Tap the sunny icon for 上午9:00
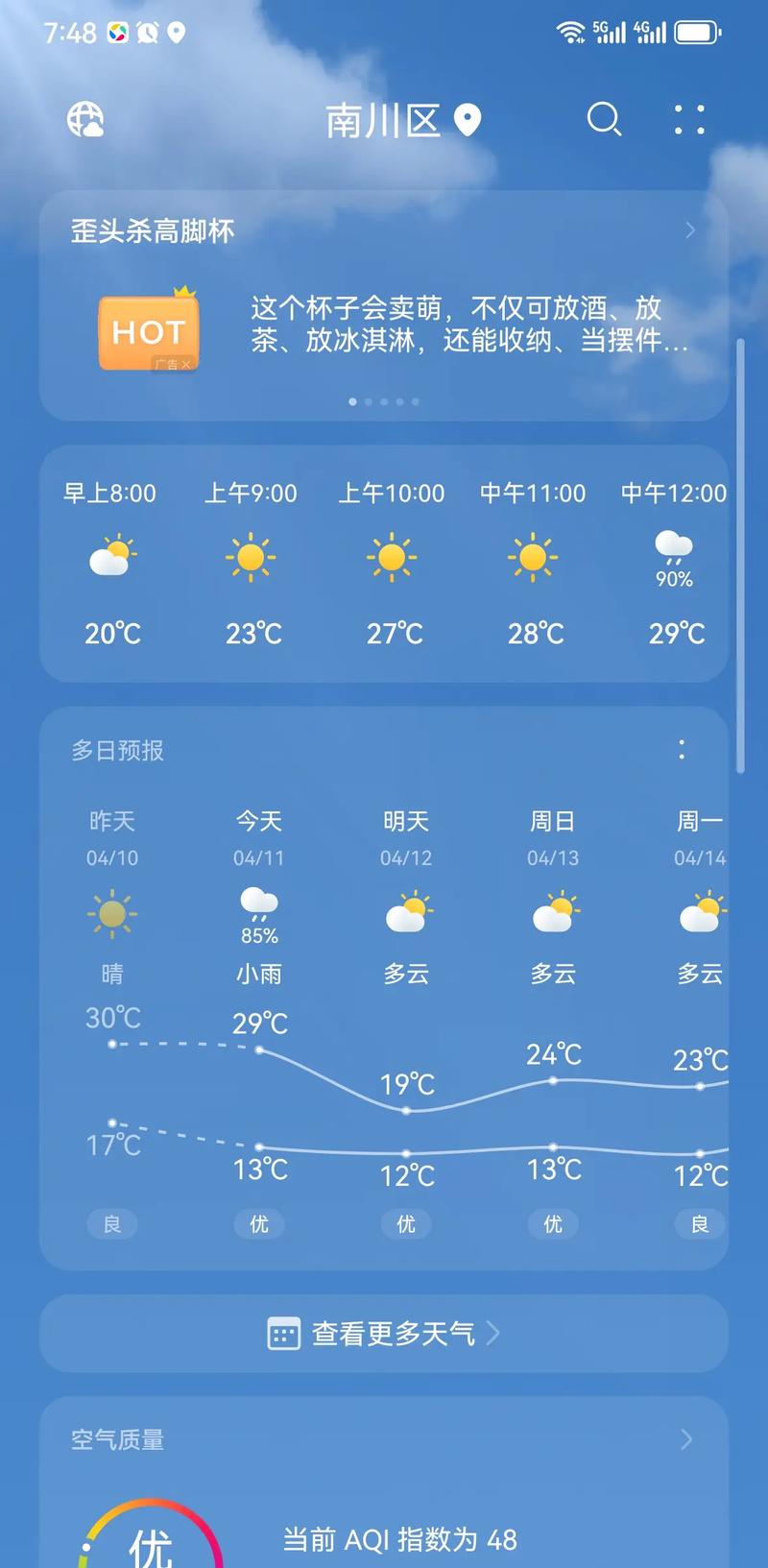 [x=251, y=557]
